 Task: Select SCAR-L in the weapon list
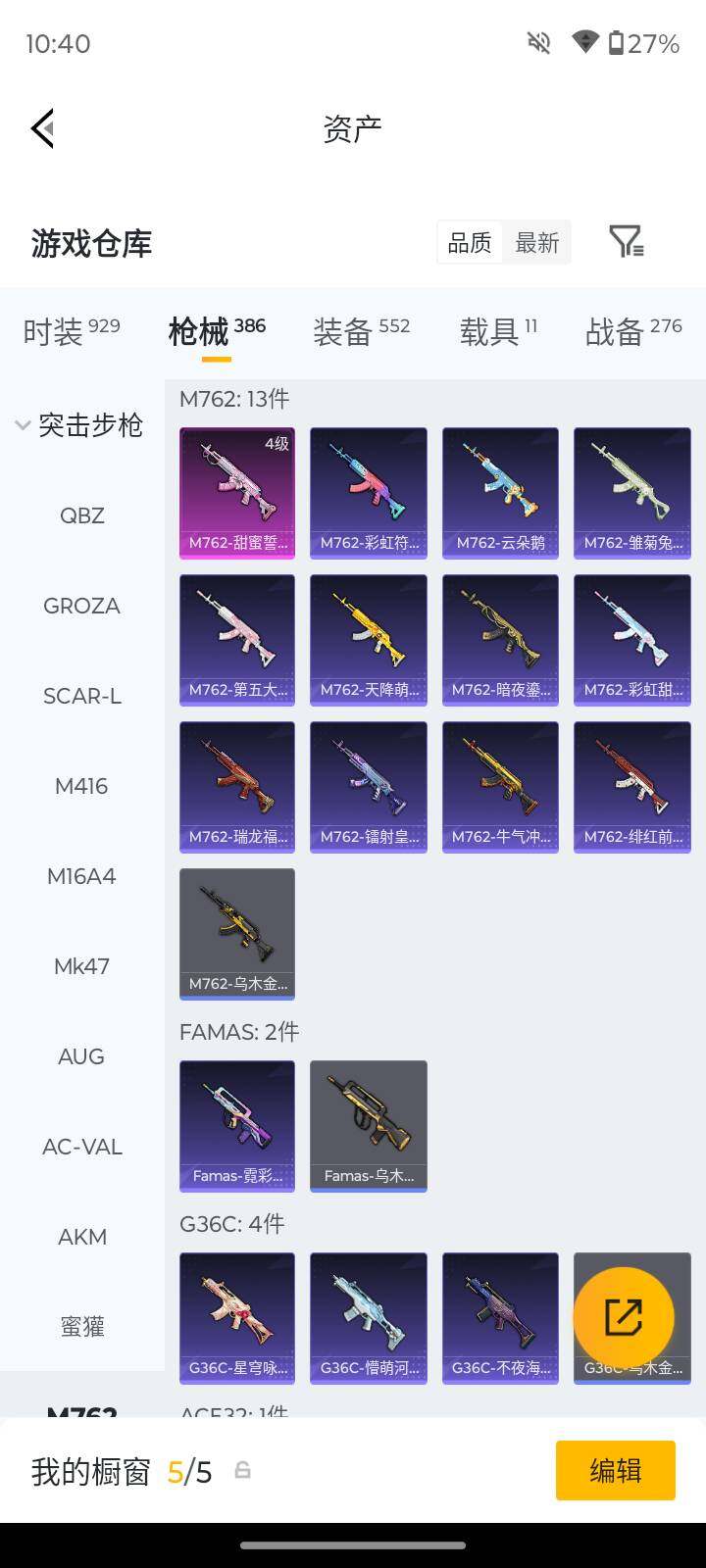coord(82,696)
